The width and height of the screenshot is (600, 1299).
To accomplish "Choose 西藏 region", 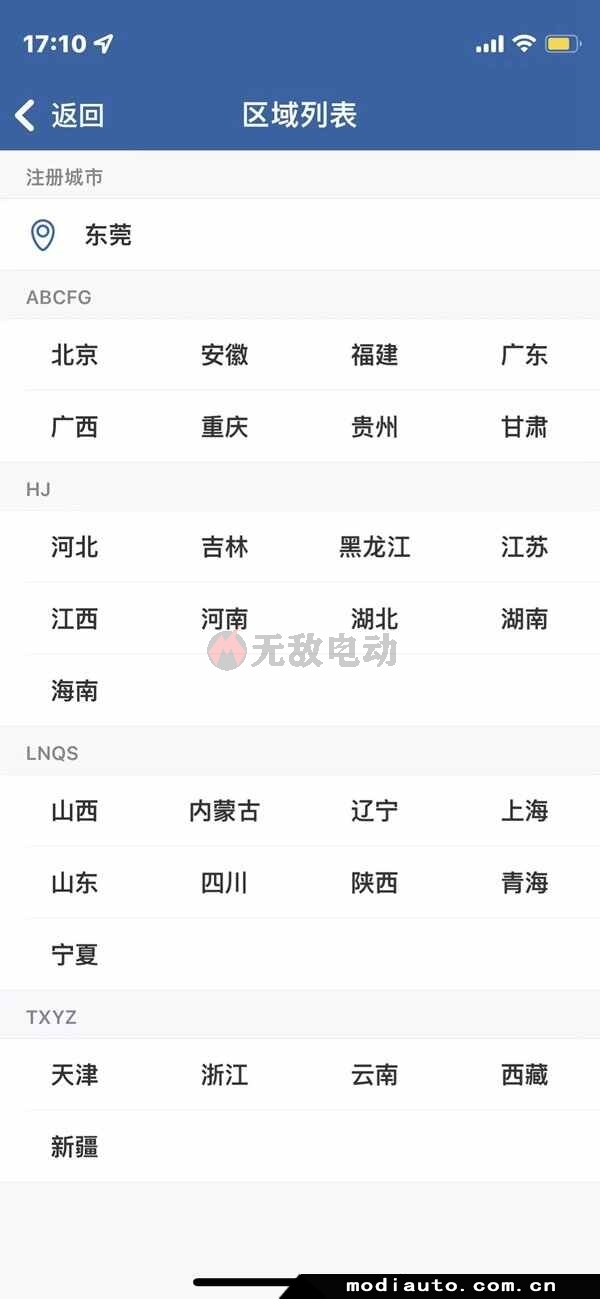I will click(x=525, y=1075).
